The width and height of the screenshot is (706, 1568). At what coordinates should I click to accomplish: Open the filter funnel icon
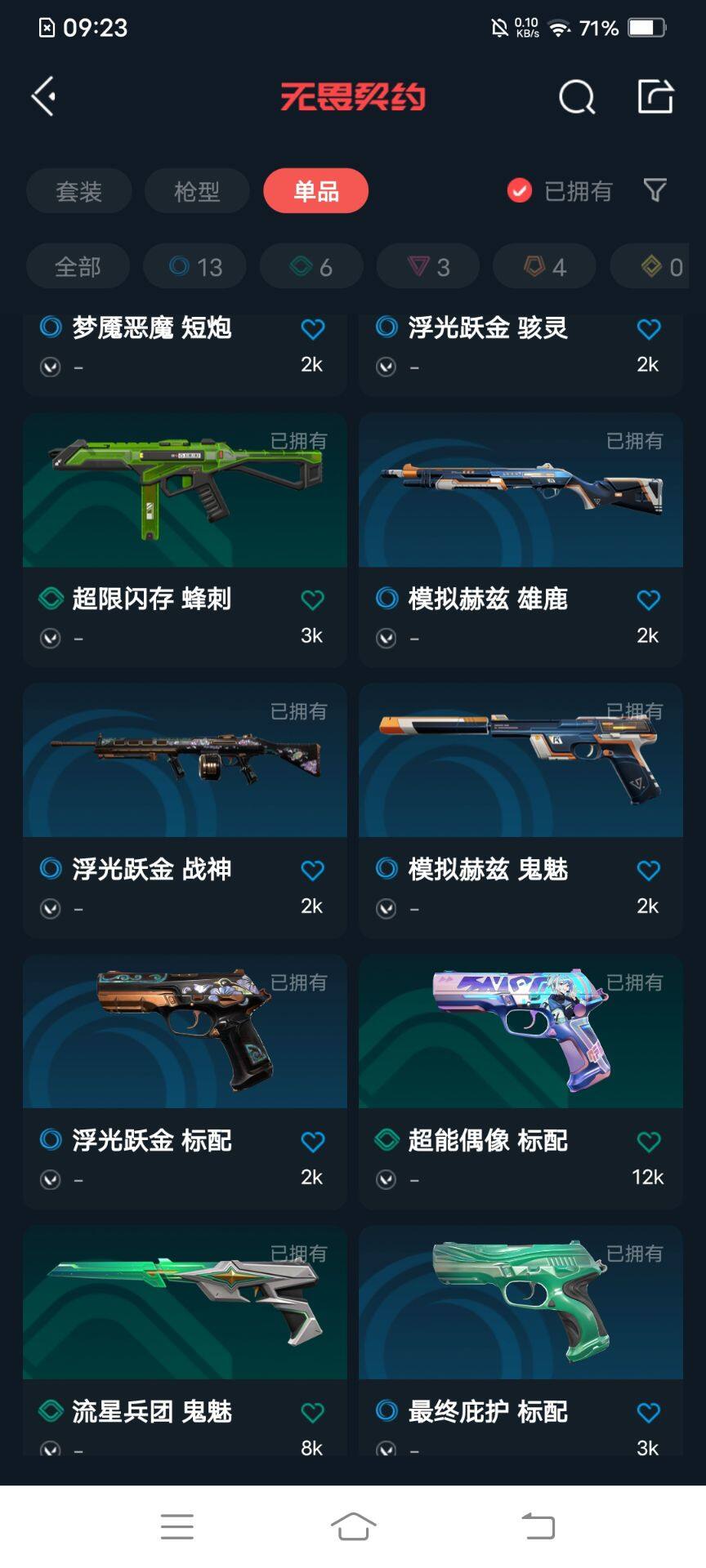[655, 190]
